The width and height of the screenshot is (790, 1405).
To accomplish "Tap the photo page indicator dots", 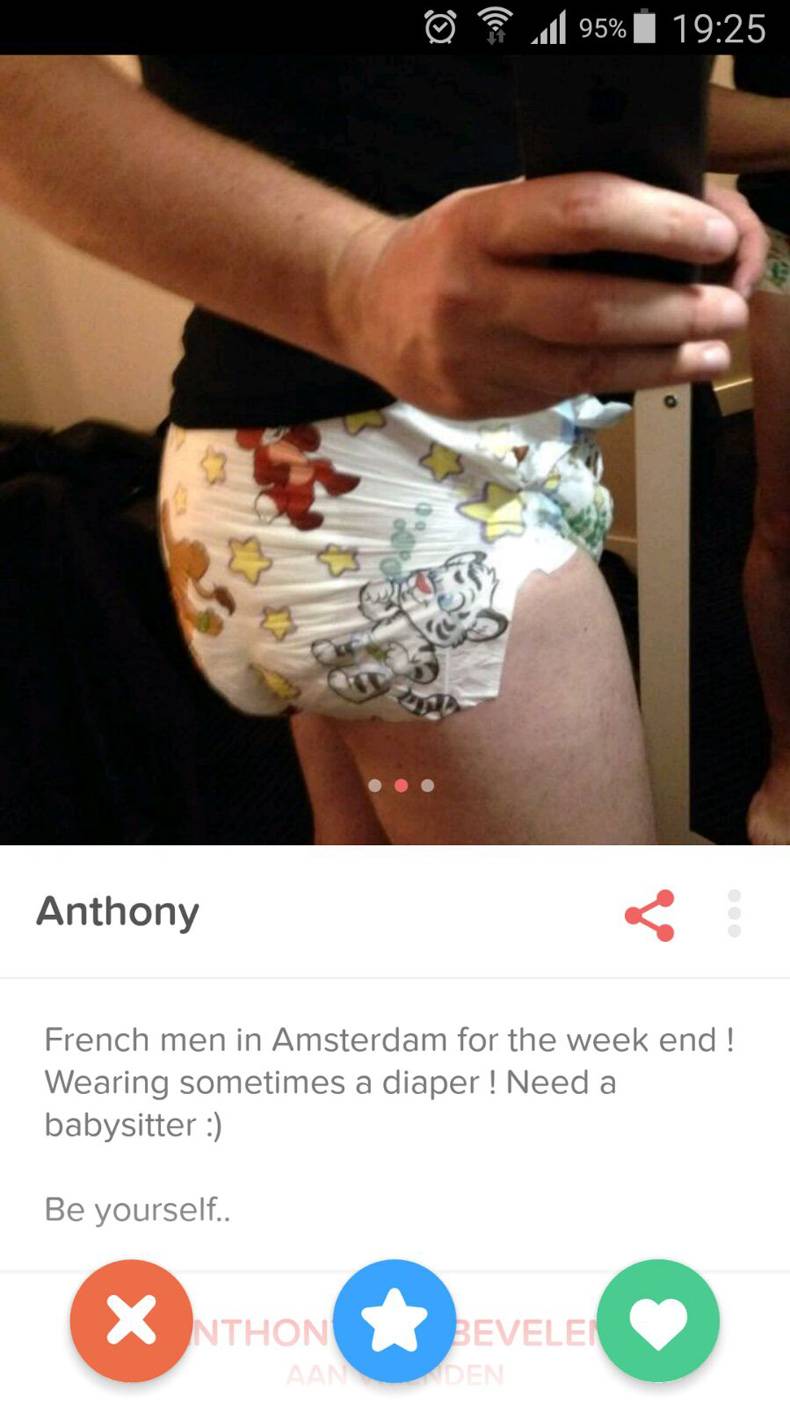I will point(400,786).
